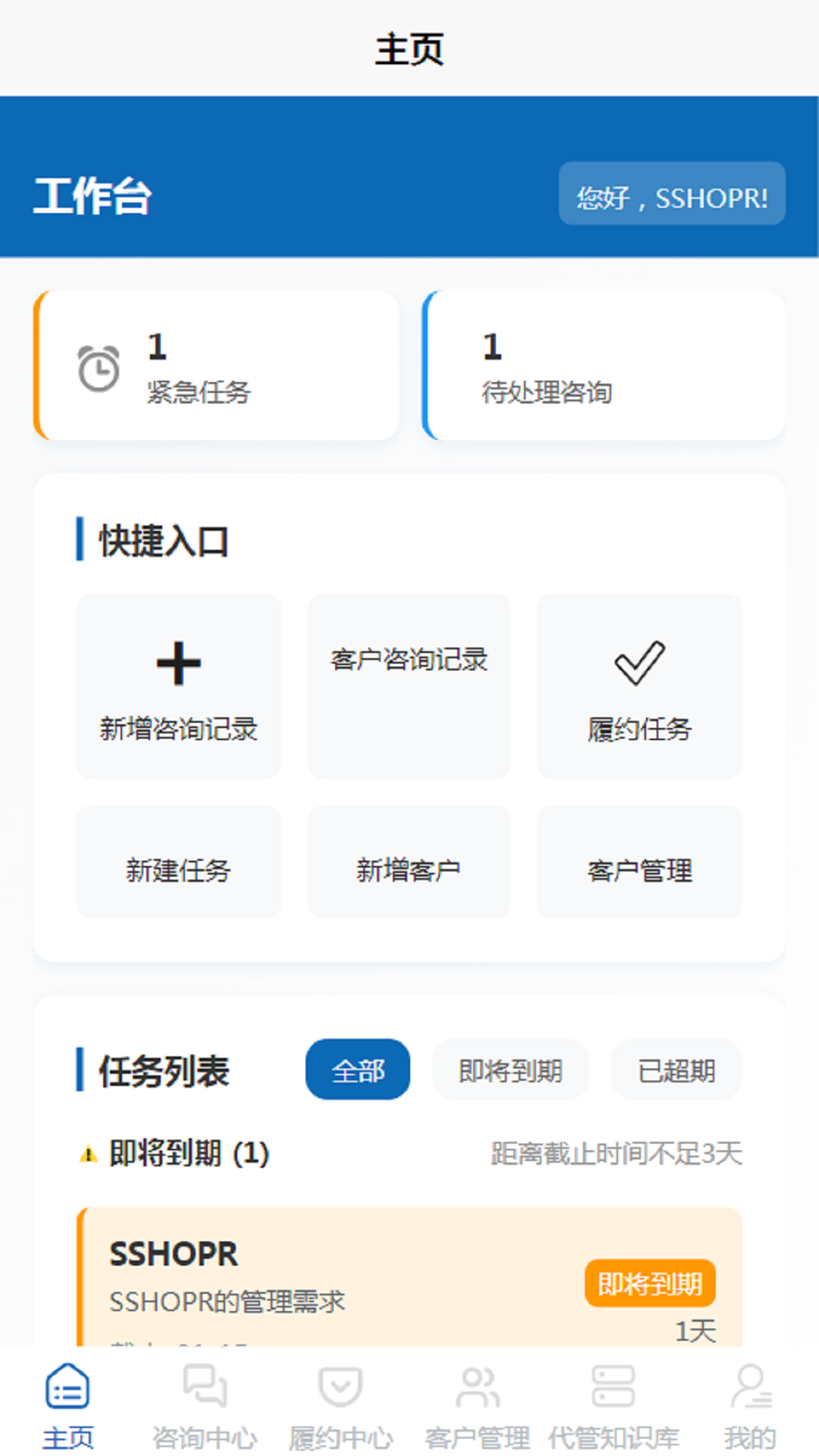Show 已超期 overdue tasks

676,1069
